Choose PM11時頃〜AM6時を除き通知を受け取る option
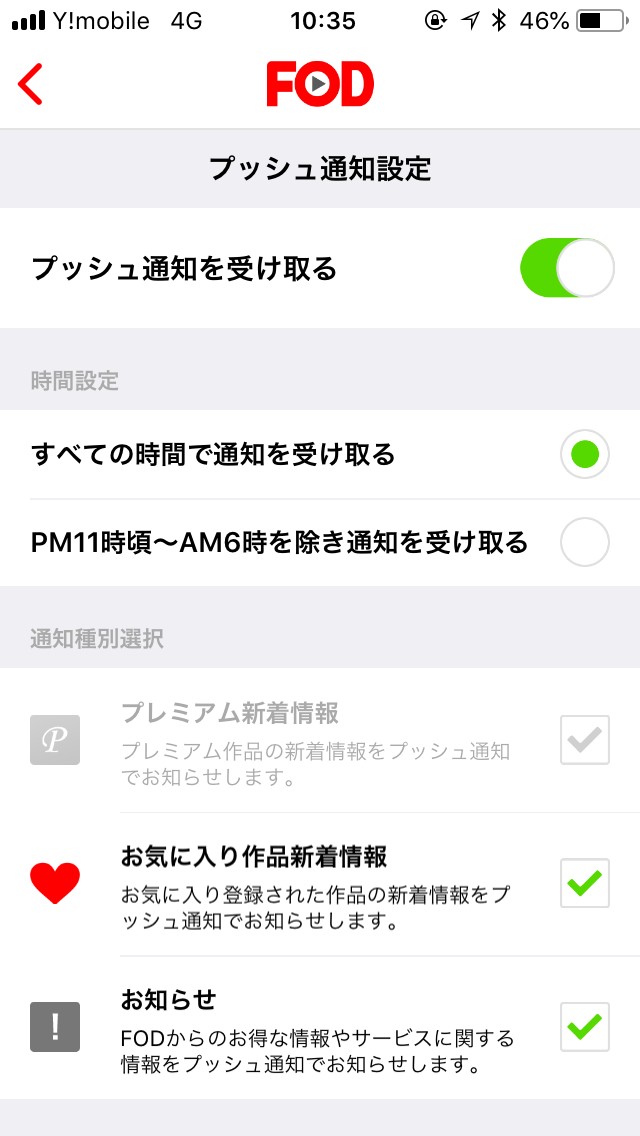The image size is (640, 1136). [584, 543]
